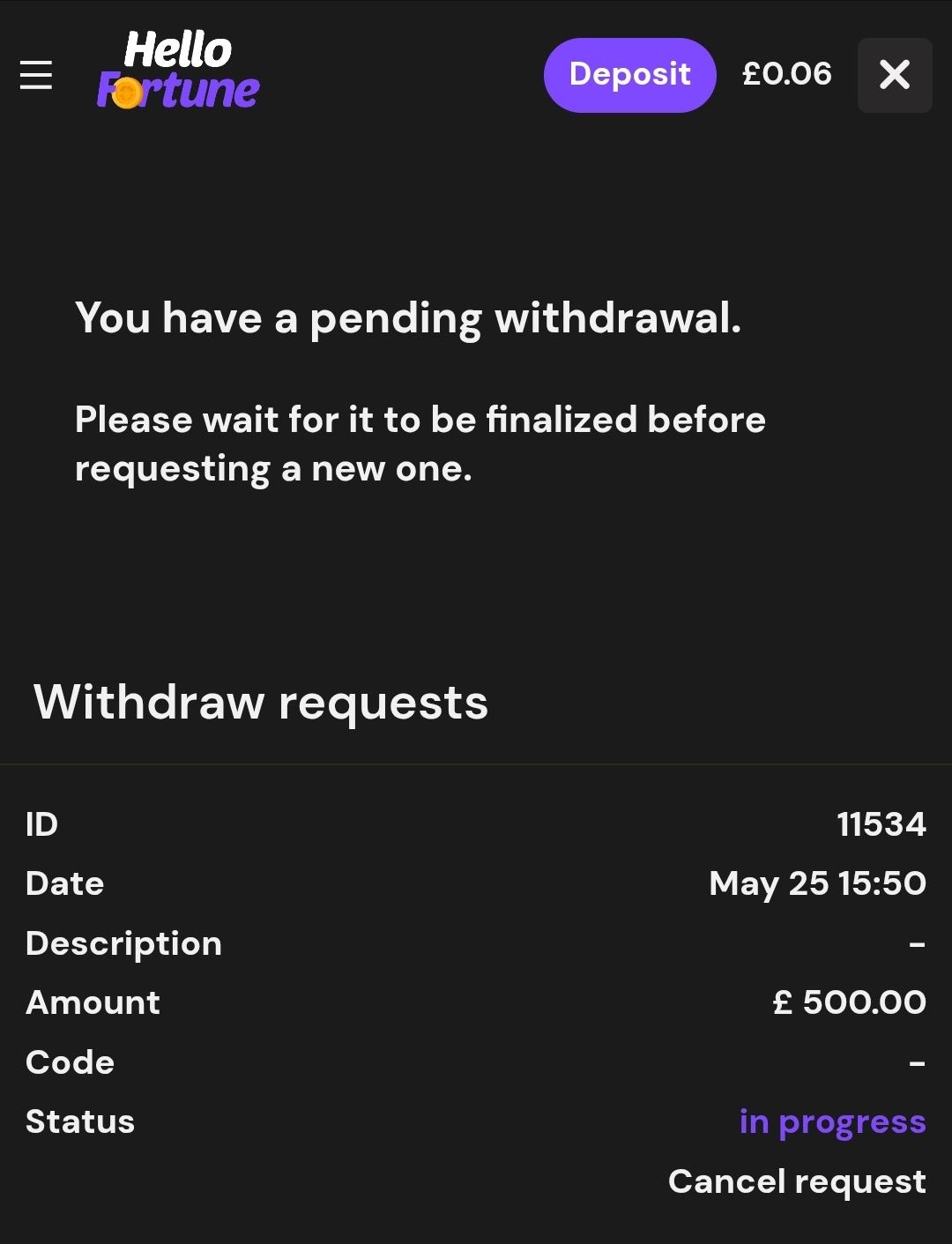The image size is (952, 1244).
Task: Close the withdrawal screen with X
Action: [x=894, y=75]
